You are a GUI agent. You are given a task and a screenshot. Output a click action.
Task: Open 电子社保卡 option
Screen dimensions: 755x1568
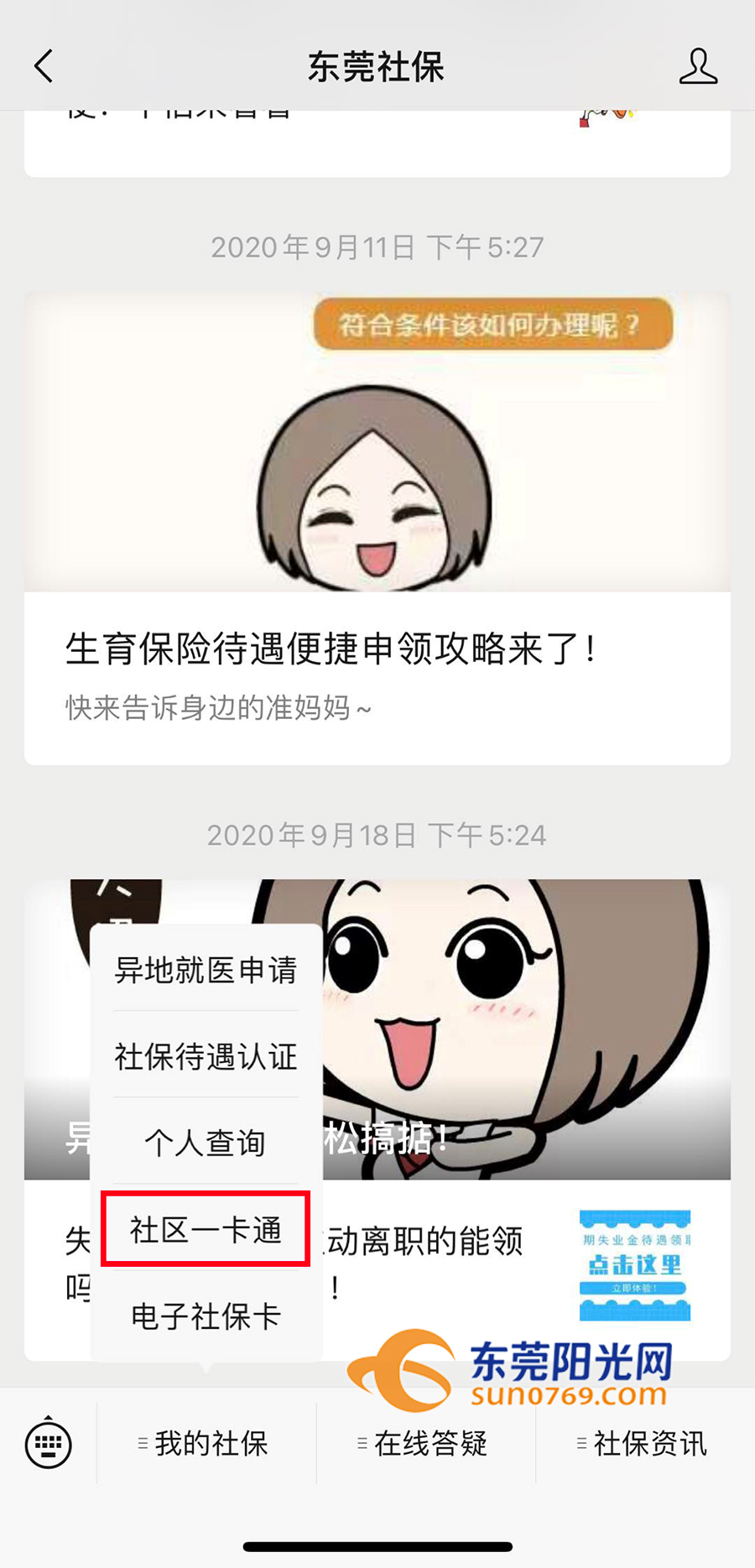click(206, 1316)
